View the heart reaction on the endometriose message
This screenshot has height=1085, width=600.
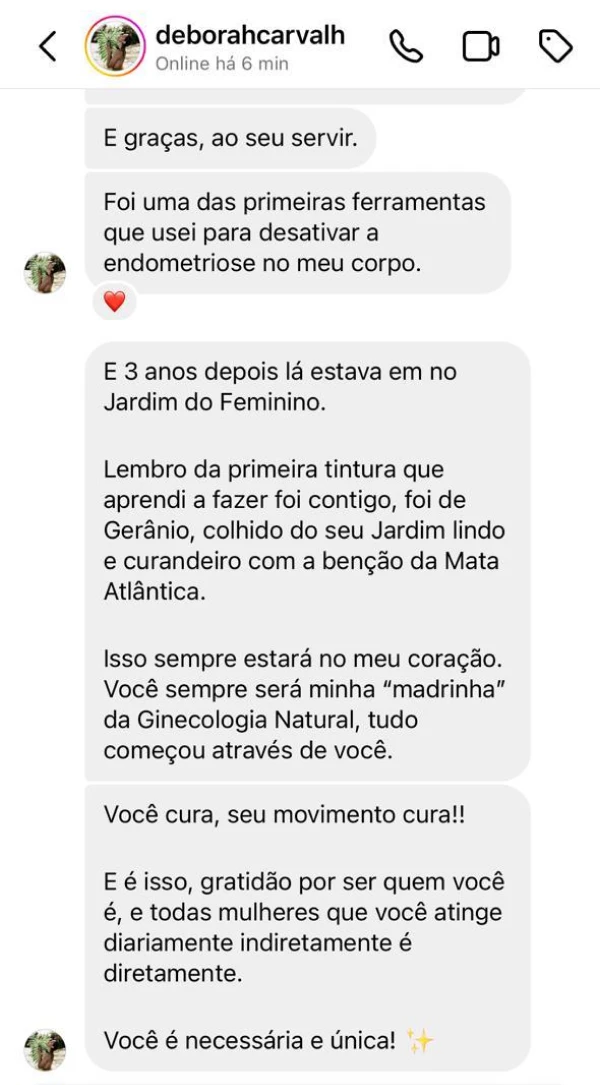(115, 301)
